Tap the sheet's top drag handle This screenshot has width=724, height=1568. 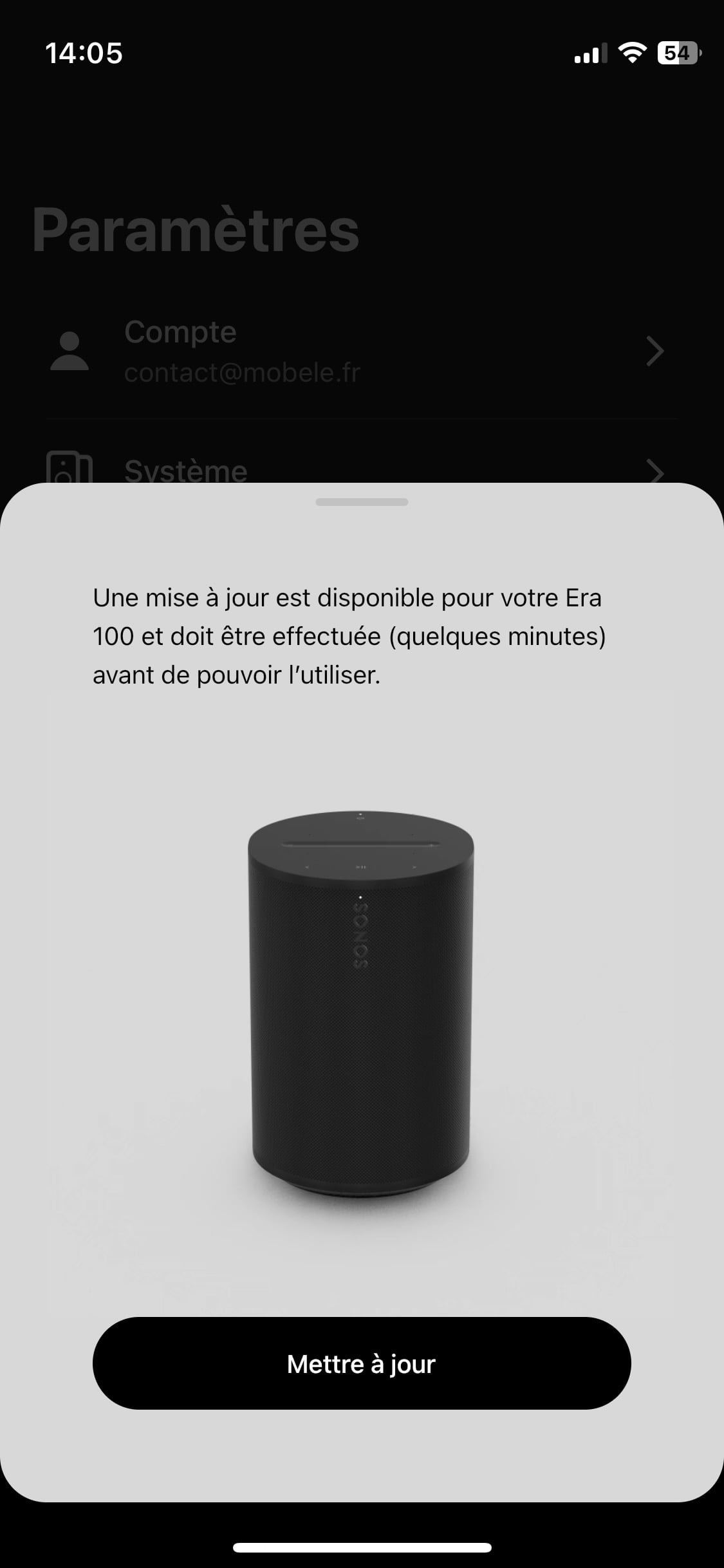pyautogui.click(x=362, y=502)
